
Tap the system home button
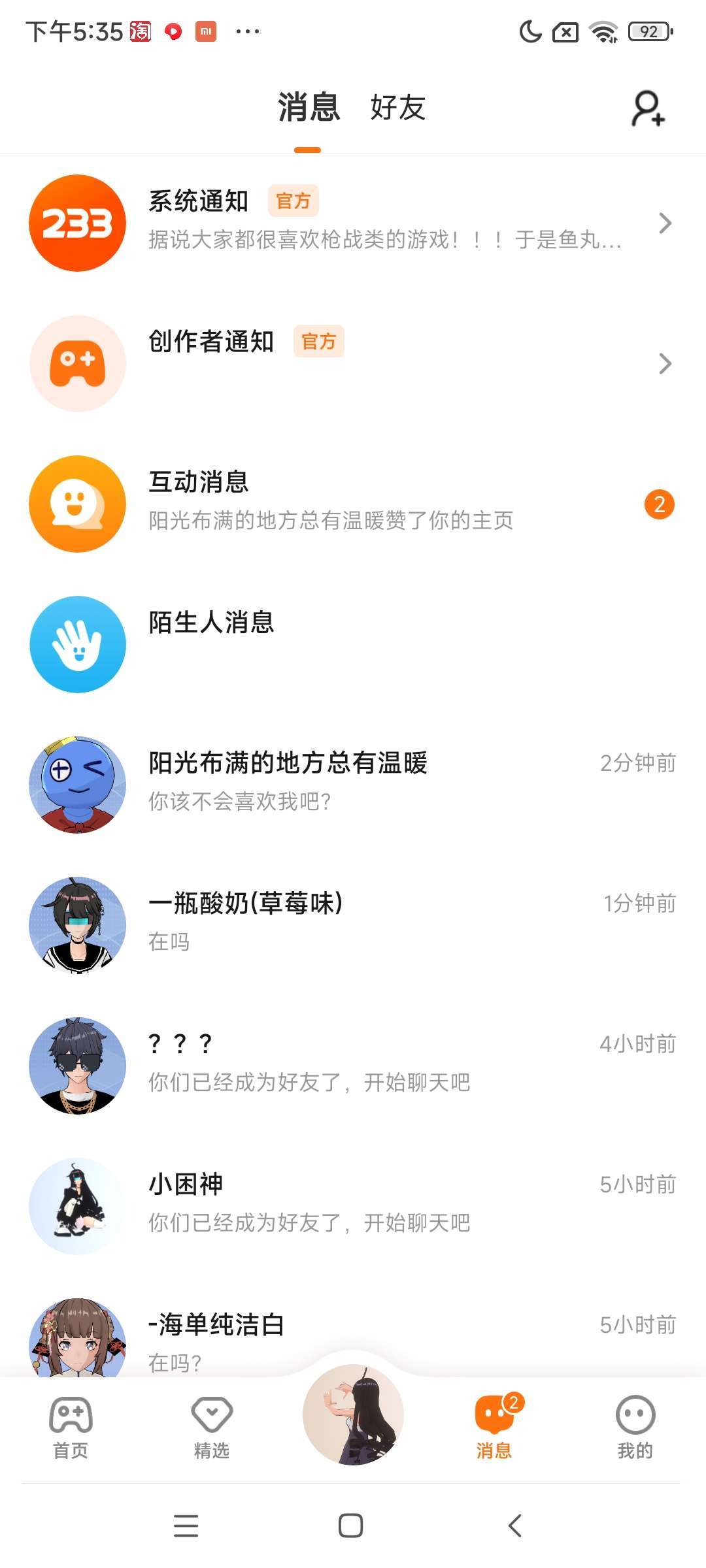pyautogui.click(x=351, y=1526)
